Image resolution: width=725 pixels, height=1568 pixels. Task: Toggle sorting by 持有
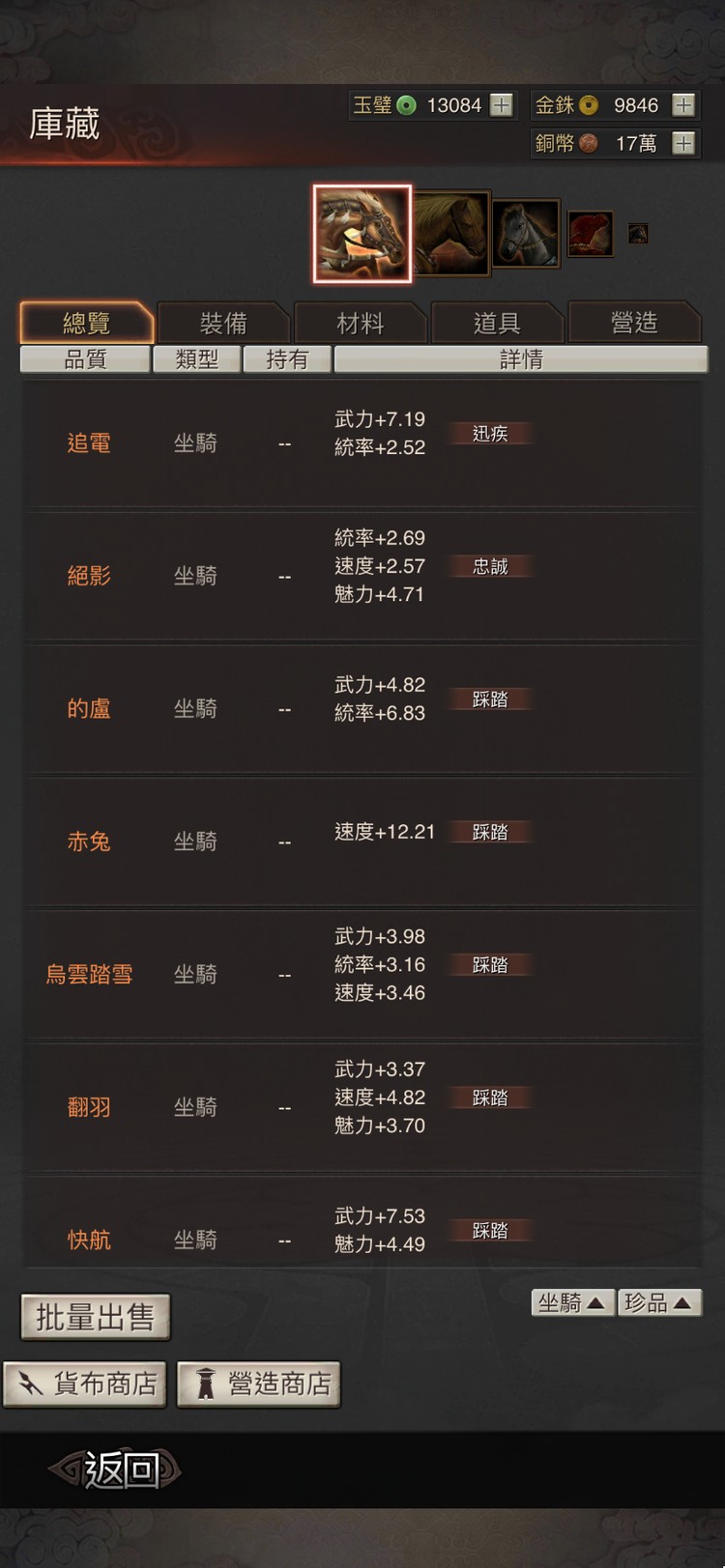pyautogui.click(x=287, y=358)
